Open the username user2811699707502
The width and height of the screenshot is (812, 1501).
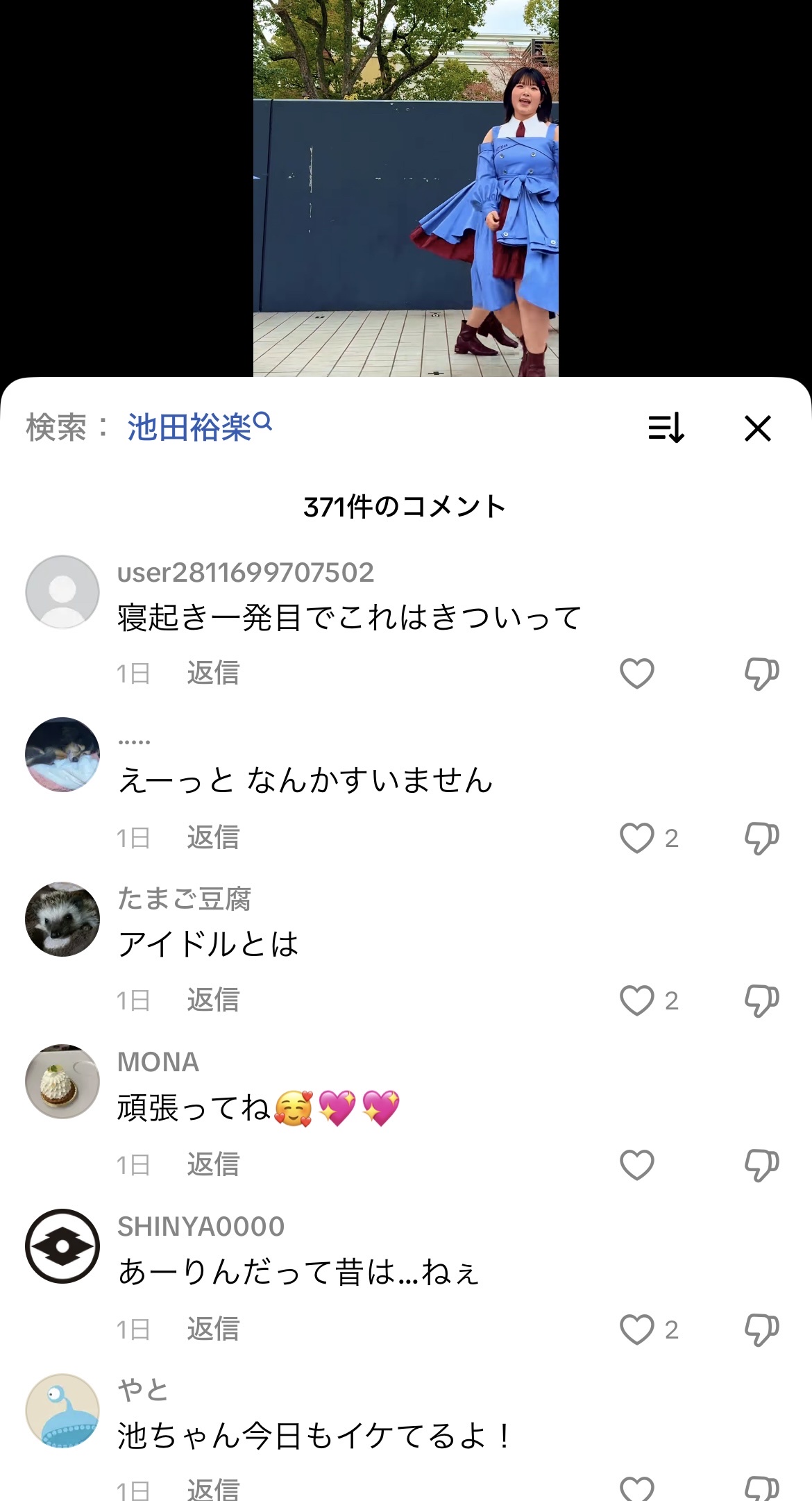[246, 573]
